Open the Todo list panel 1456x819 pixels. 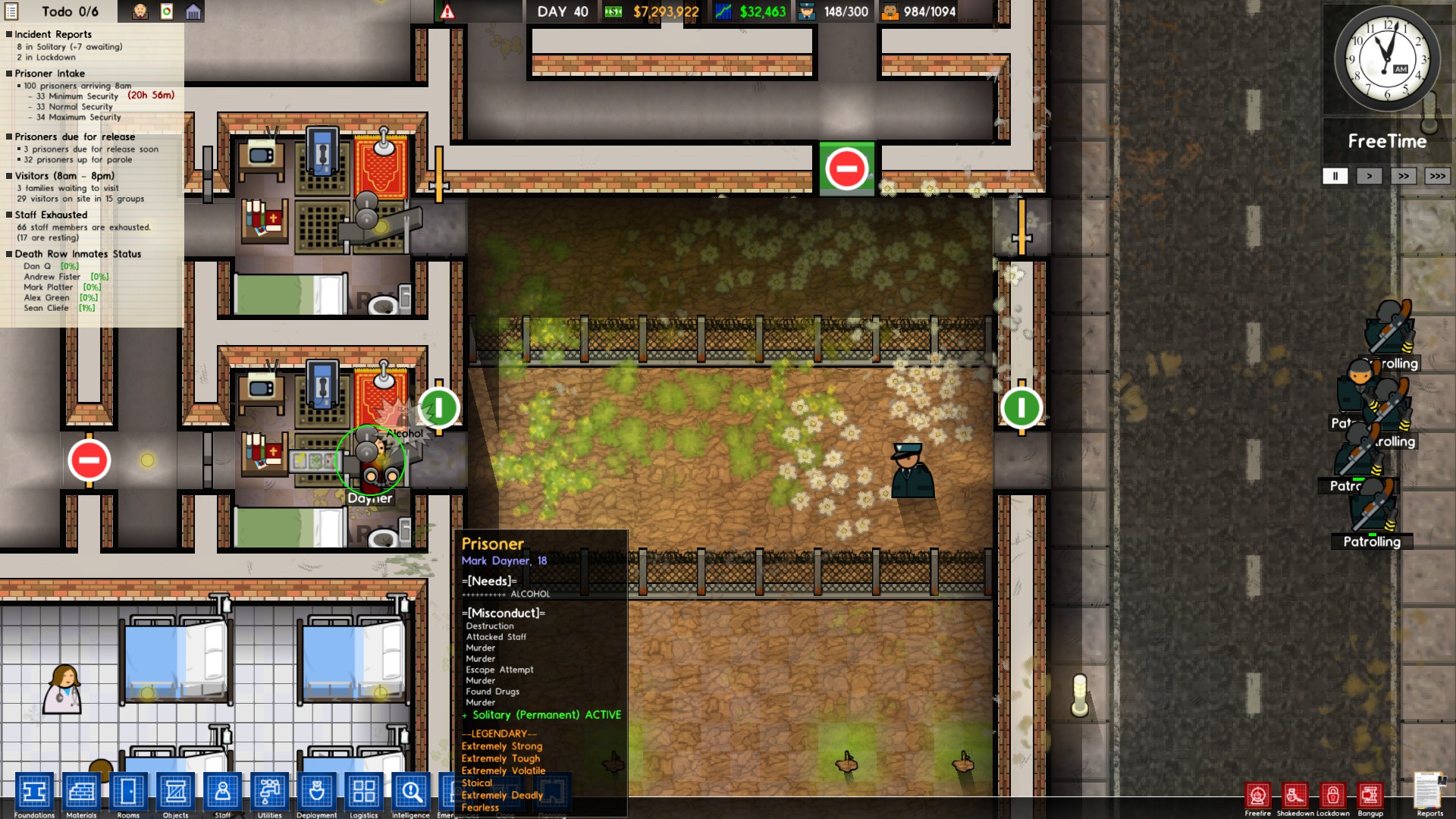(x=53, y=11)
